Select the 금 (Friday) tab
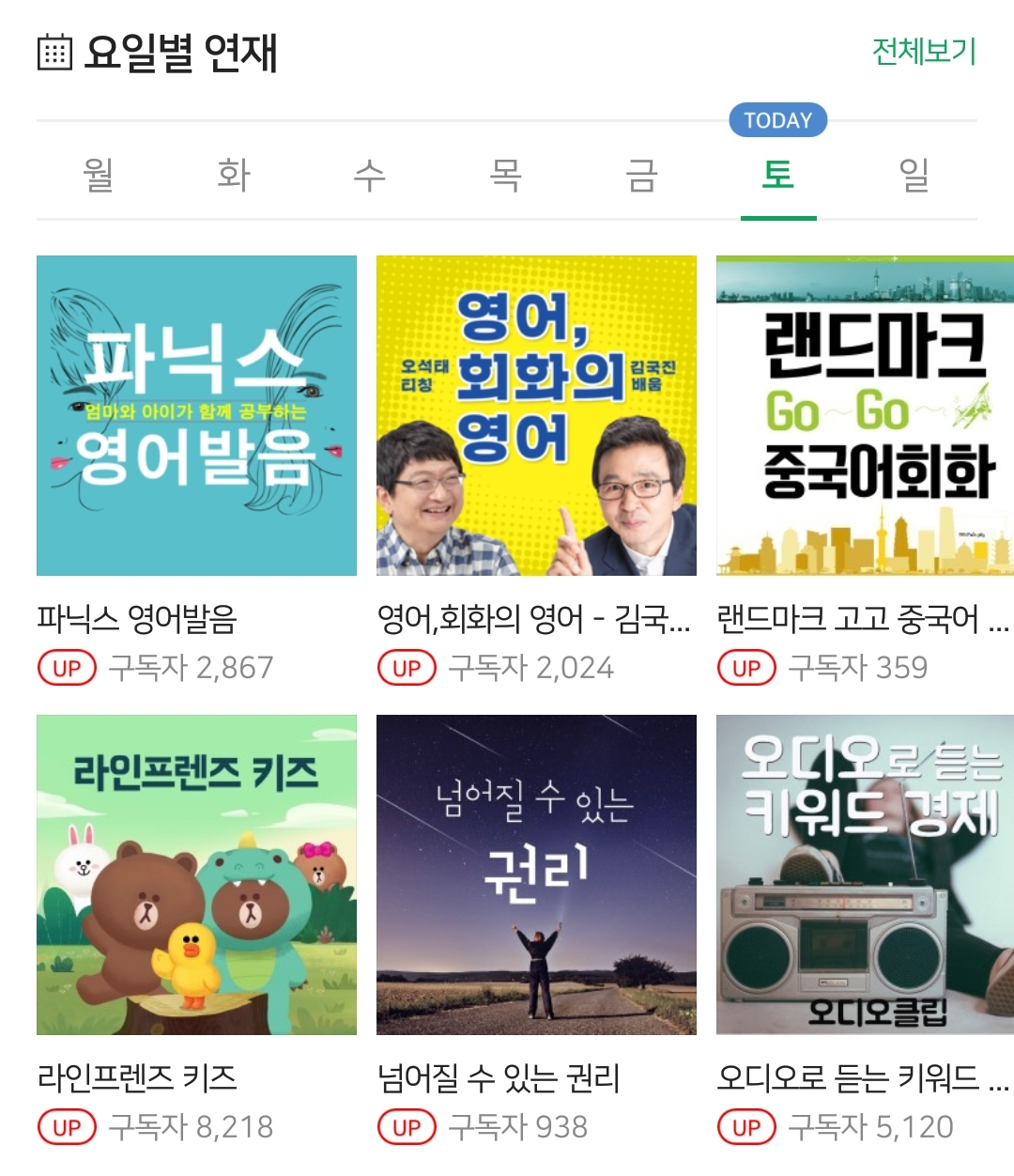Screen dimensions: 1014x1176 coord(641,175)
